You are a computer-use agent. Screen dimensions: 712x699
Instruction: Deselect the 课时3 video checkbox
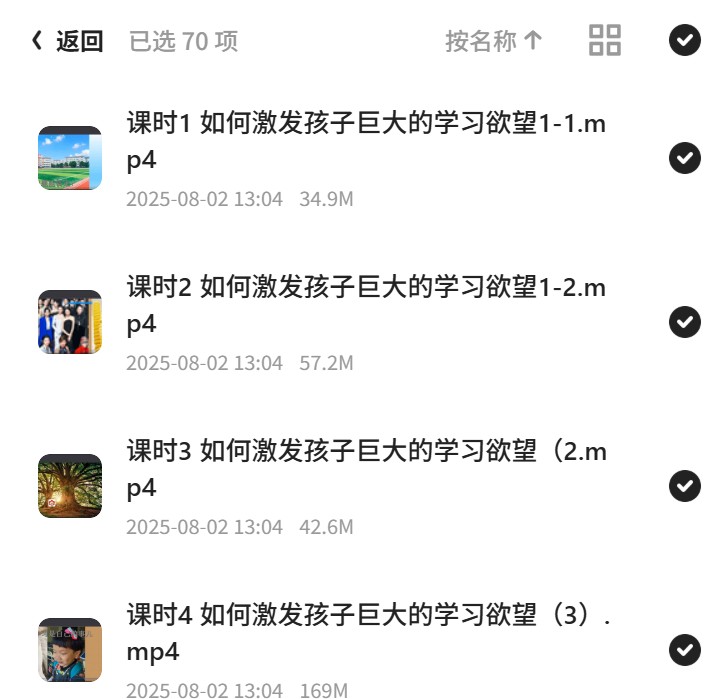[x=684, y=486]
